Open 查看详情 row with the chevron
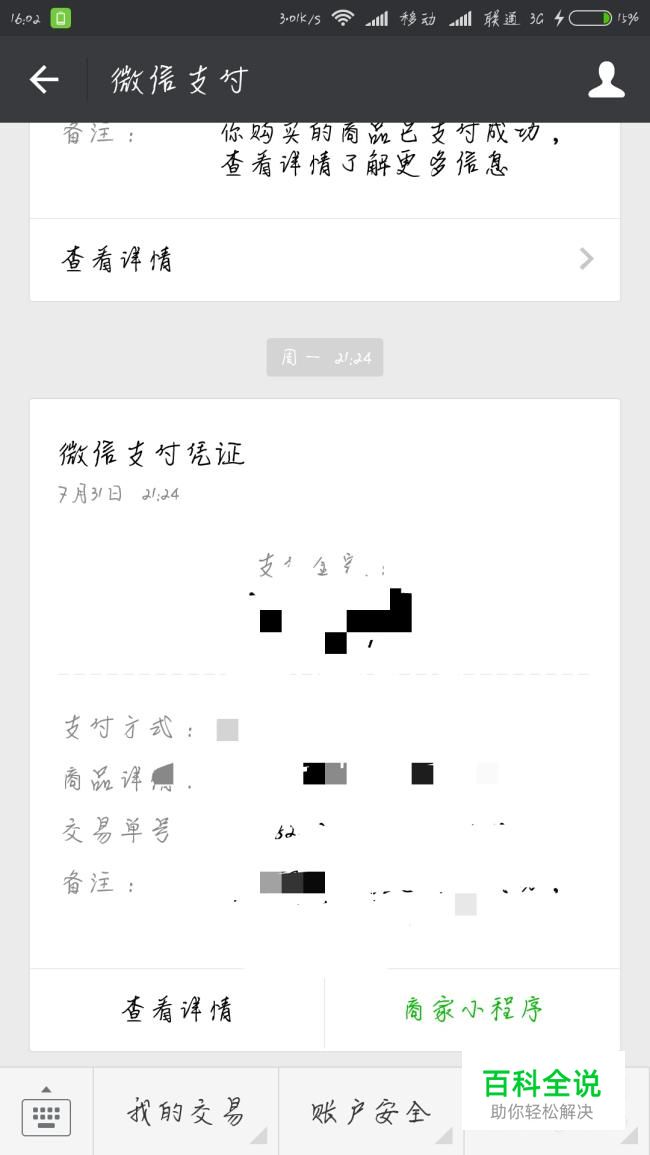Image resolution: width=650 pixels, height=1155 pixels. 325,260
